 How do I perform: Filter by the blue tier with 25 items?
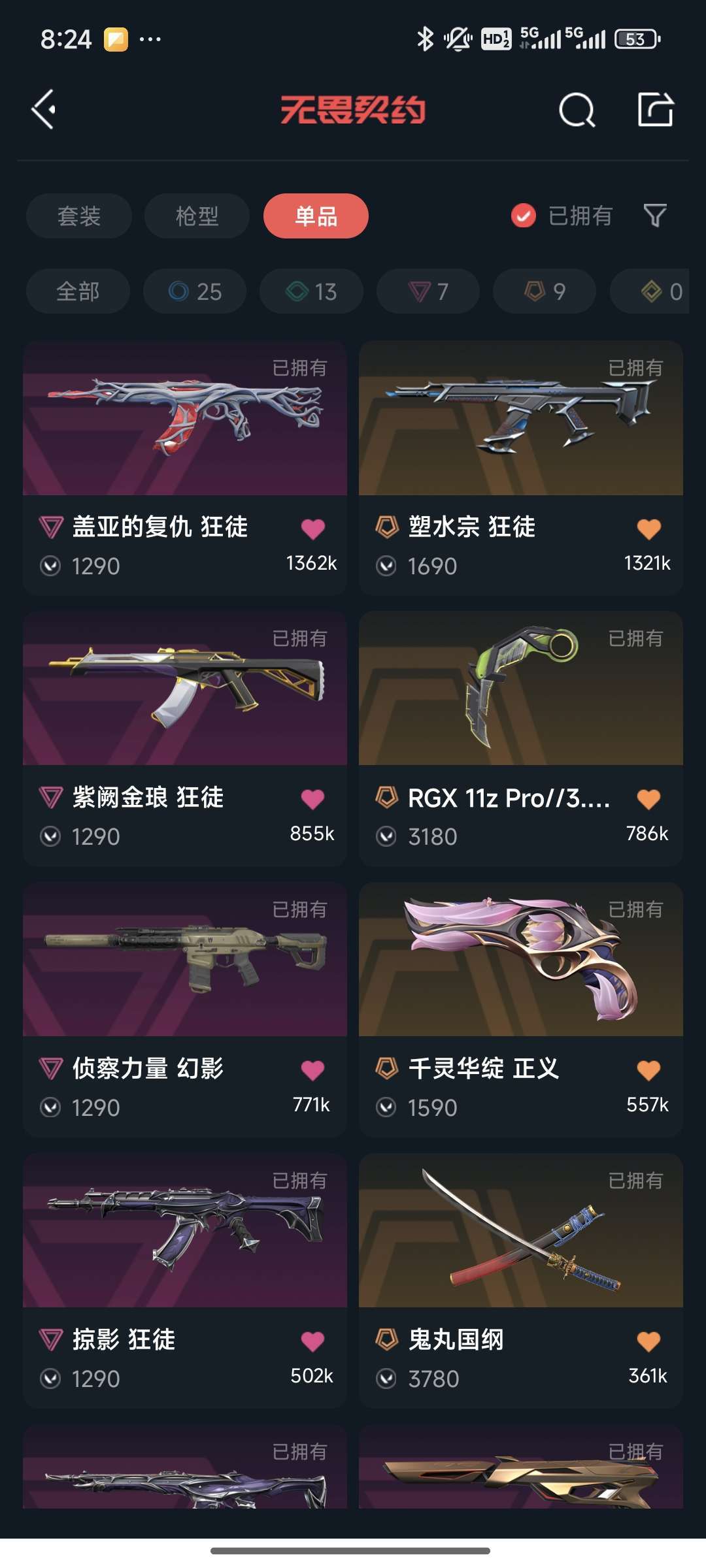pyautogui.click(x=195, y=291)
